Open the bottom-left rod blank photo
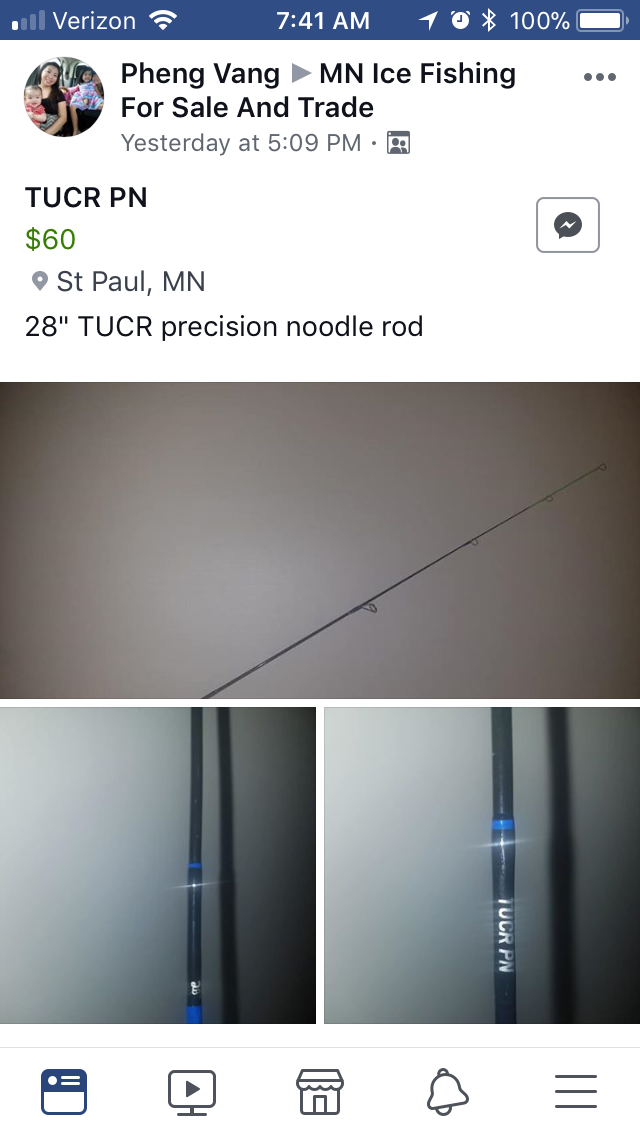Screen dimensions: 640x1136 (157, 865)
